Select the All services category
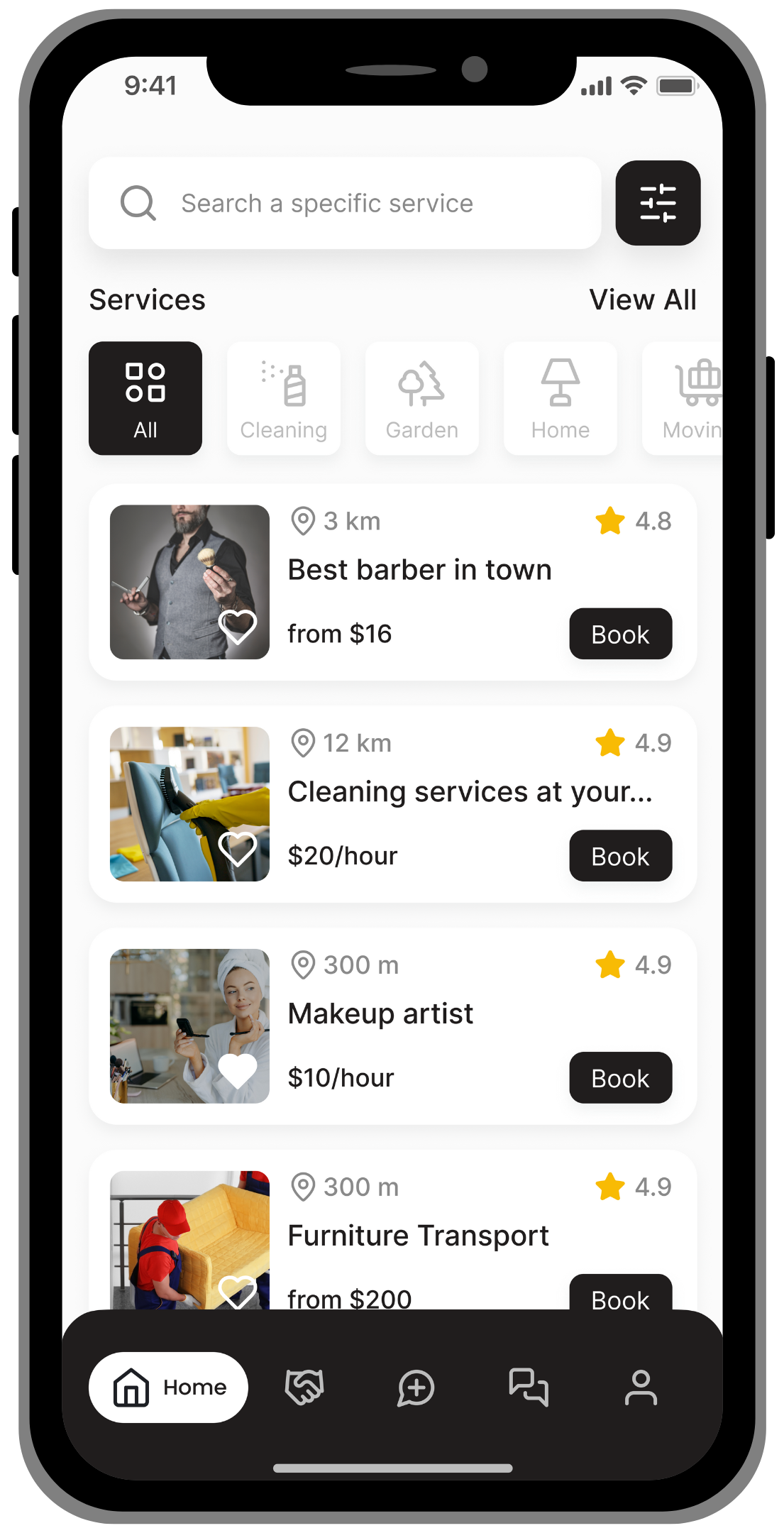 145,398
